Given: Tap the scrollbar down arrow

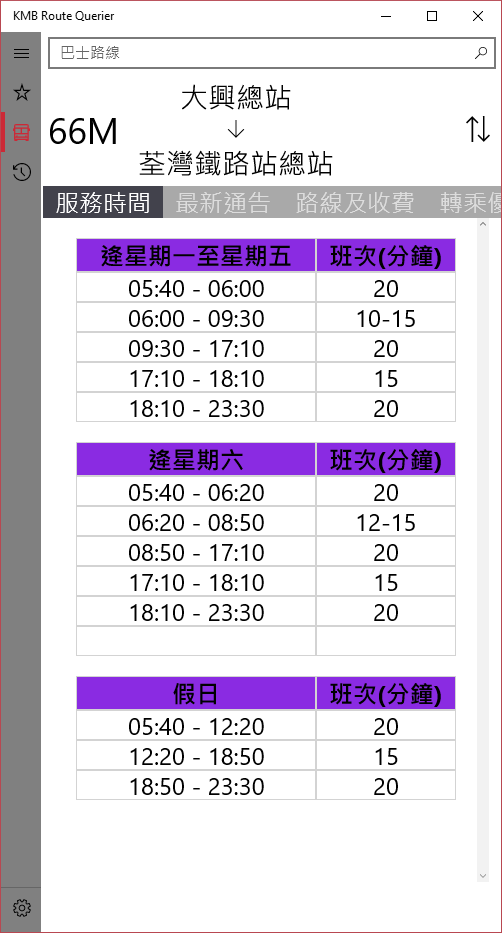Looking at the screenshot, I should point(482,876).
